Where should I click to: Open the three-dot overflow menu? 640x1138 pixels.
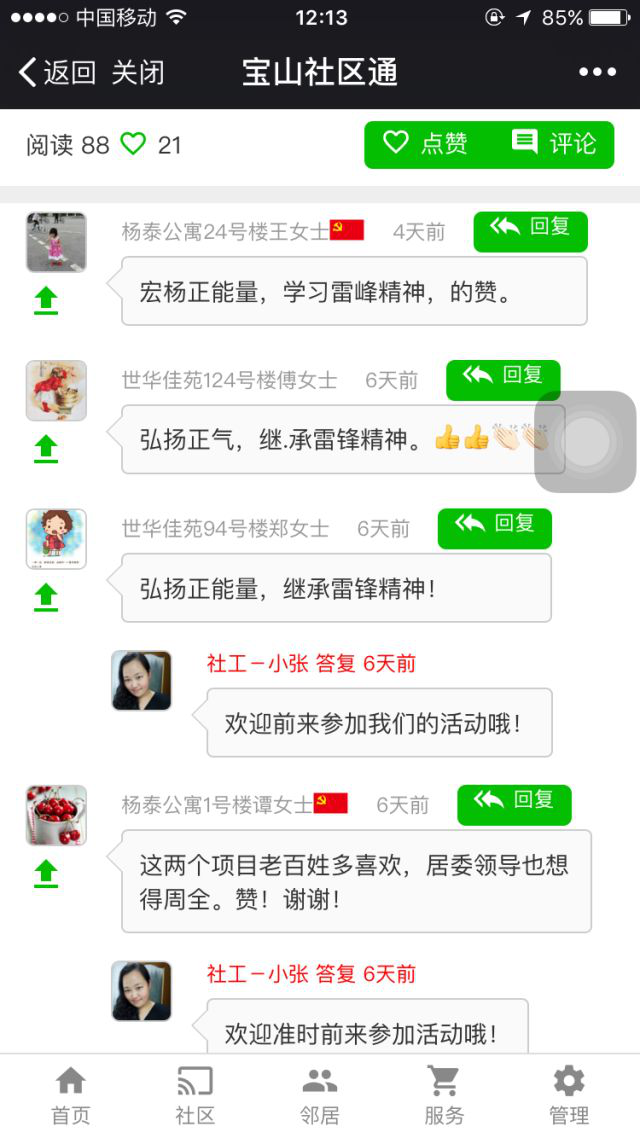click(597, 72)
